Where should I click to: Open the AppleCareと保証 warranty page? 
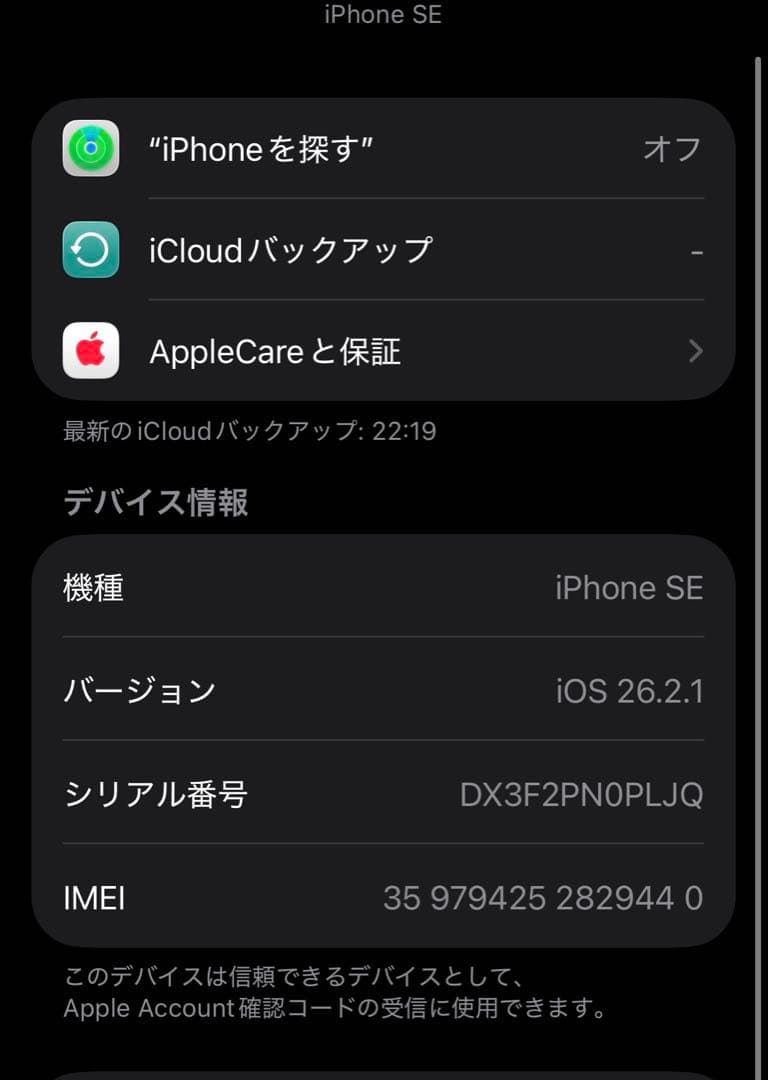click(300, 351)
